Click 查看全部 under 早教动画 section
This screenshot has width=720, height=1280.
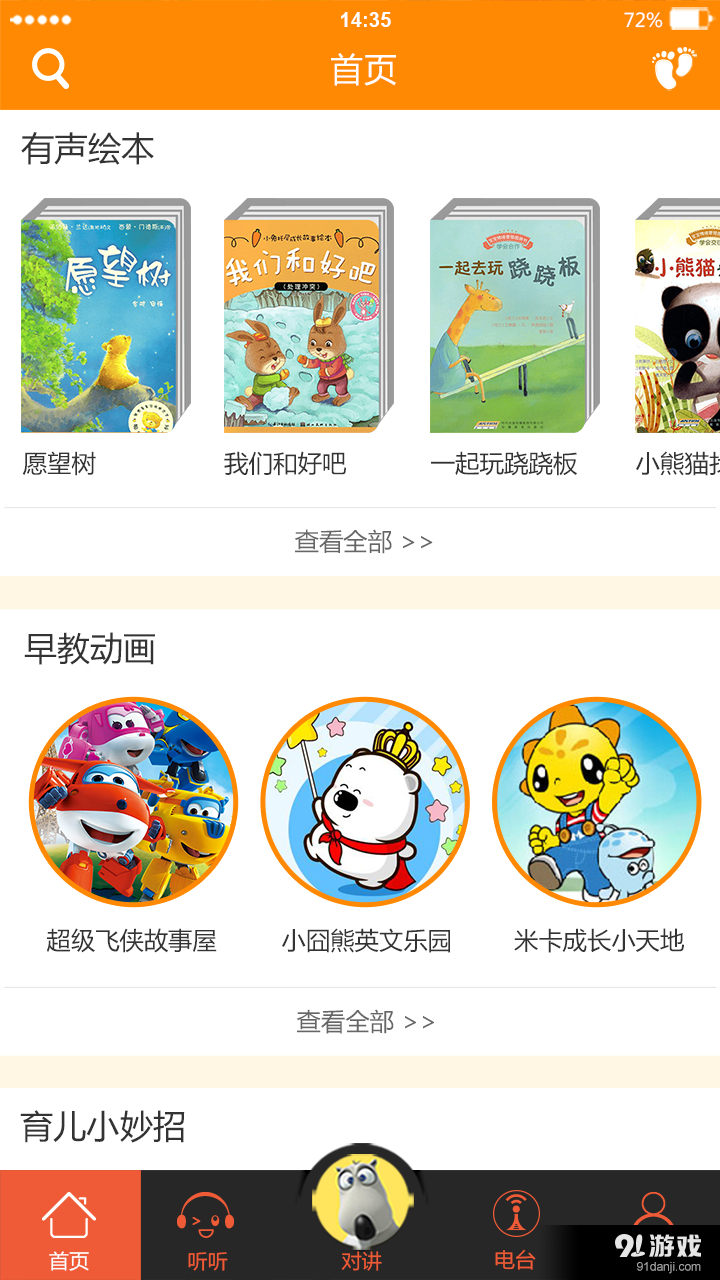coord(360,1022)
